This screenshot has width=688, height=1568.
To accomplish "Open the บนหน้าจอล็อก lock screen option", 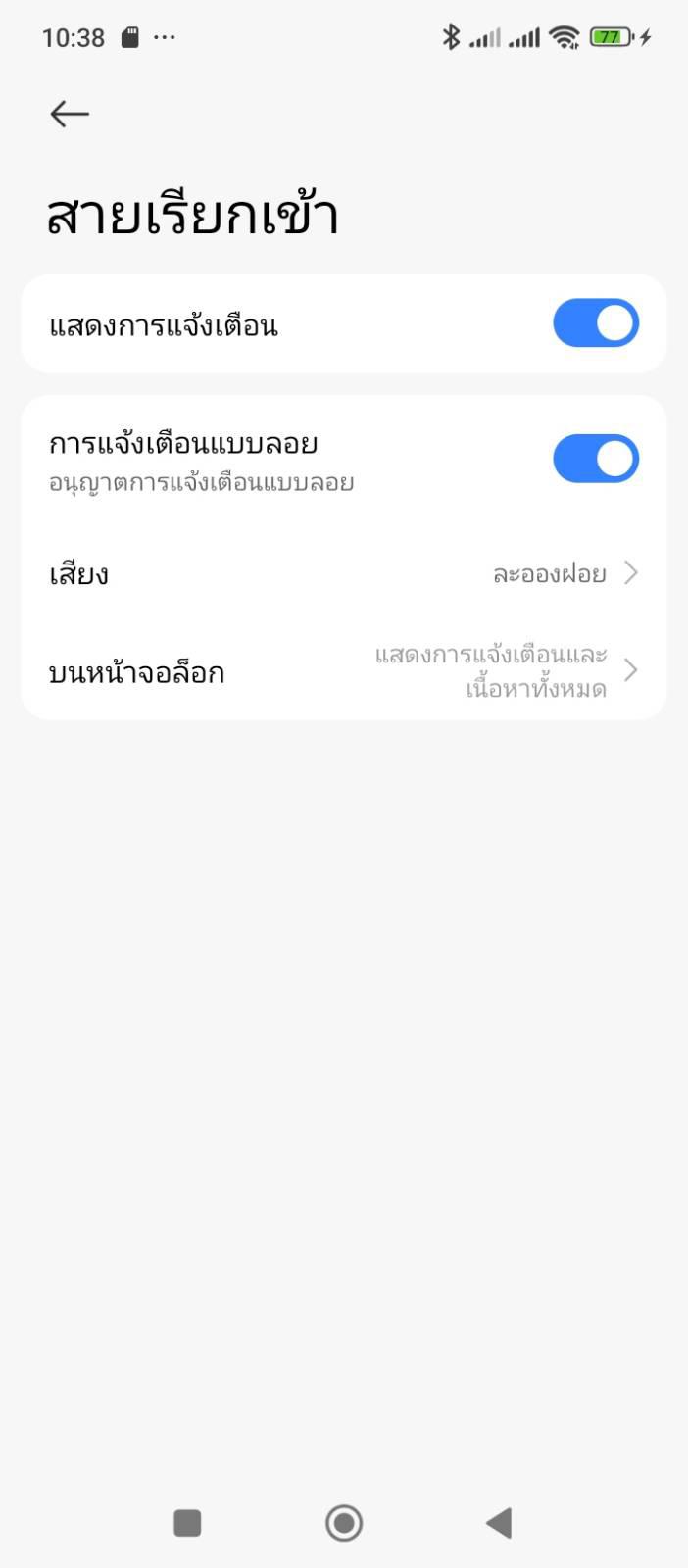I will point(344,670).
